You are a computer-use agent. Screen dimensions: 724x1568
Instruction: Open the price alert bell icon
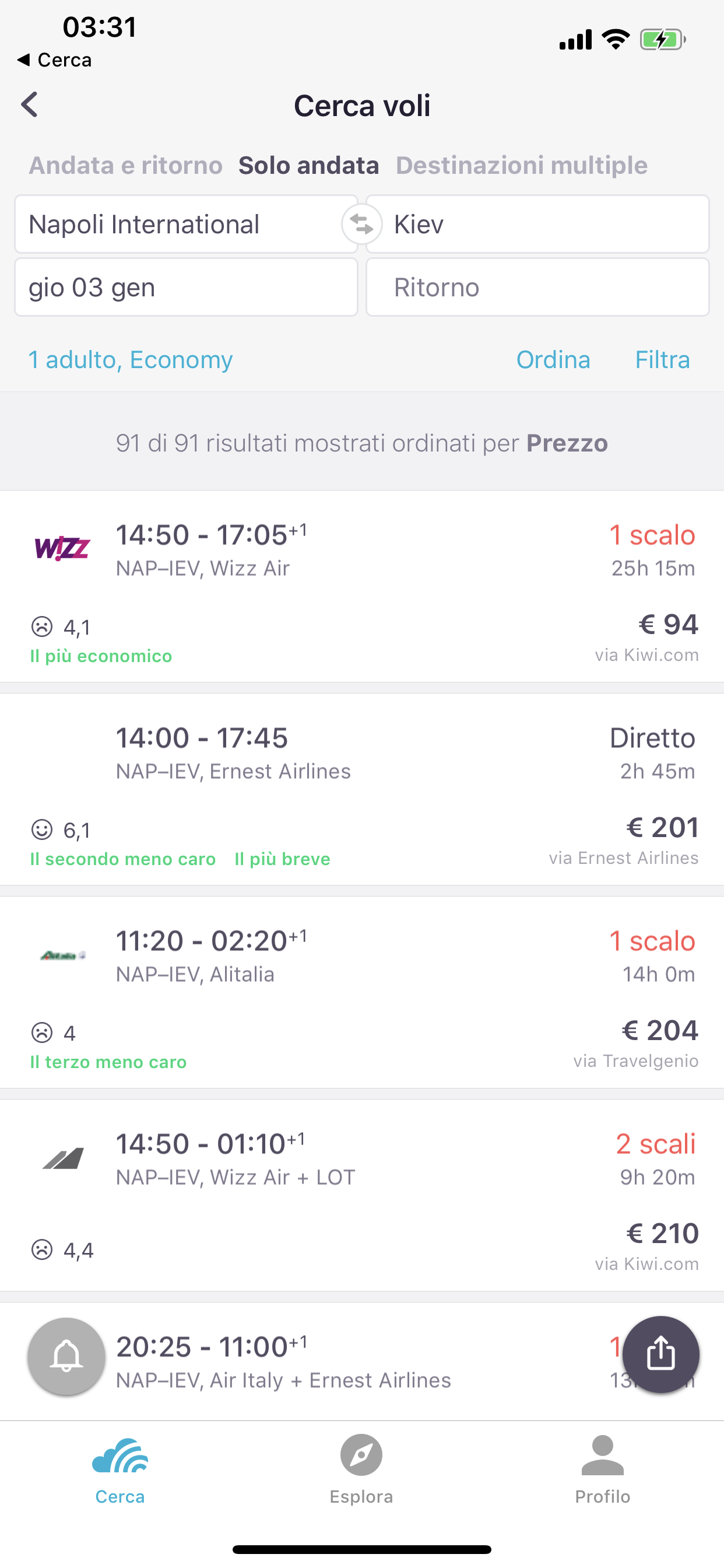pos(66,1357)
